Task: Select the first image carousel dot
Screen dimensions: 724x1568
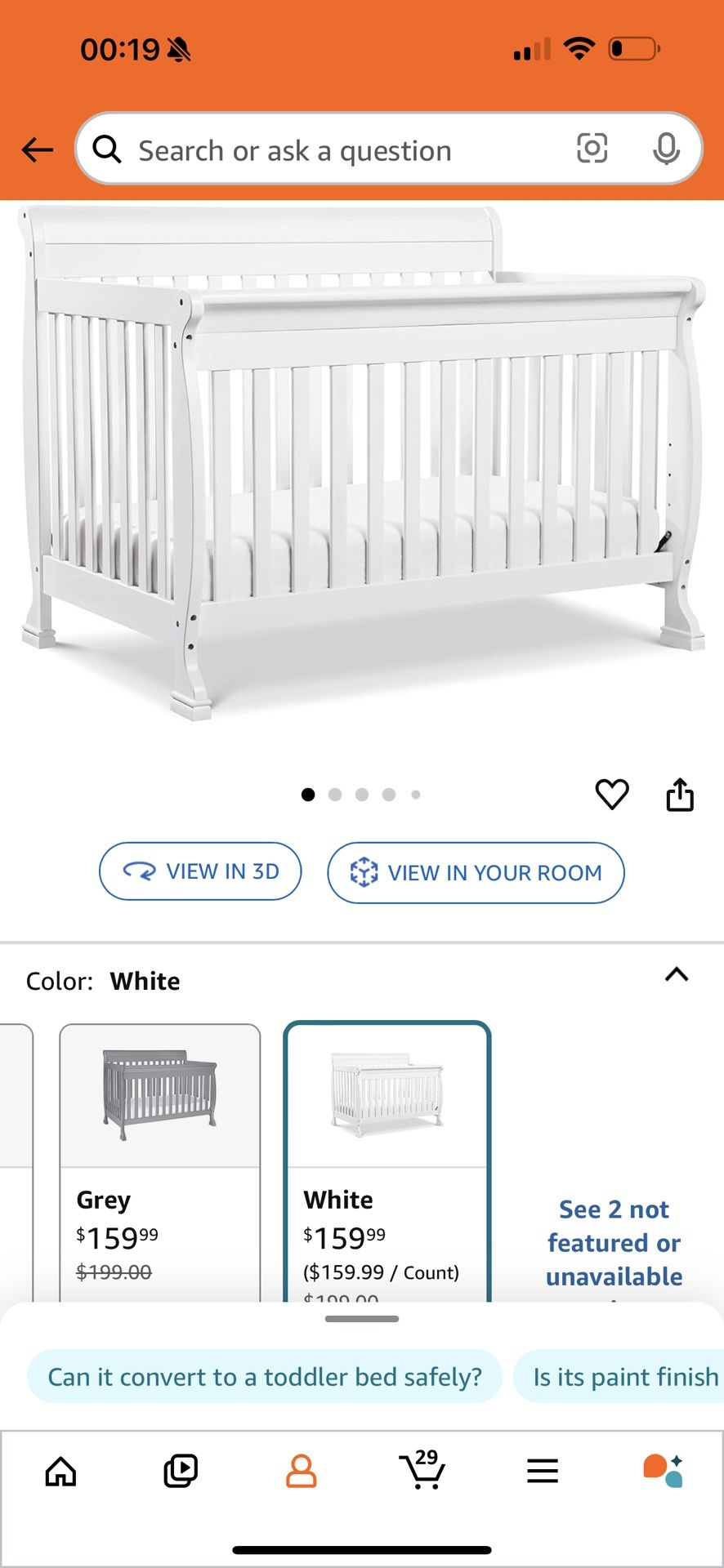Action: tap(308, 794)
